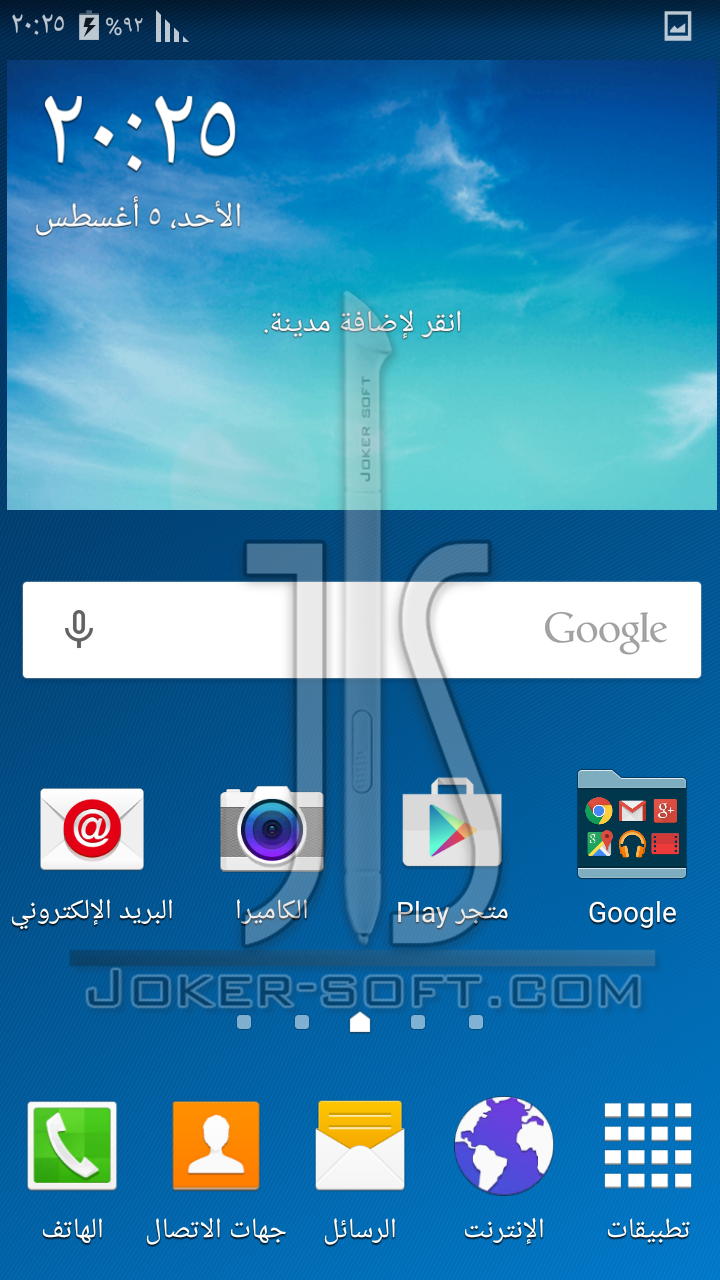Tap the weather widget to add a city
The width and height of the screenshot is (720, 1280).
(x=362, y=285)
